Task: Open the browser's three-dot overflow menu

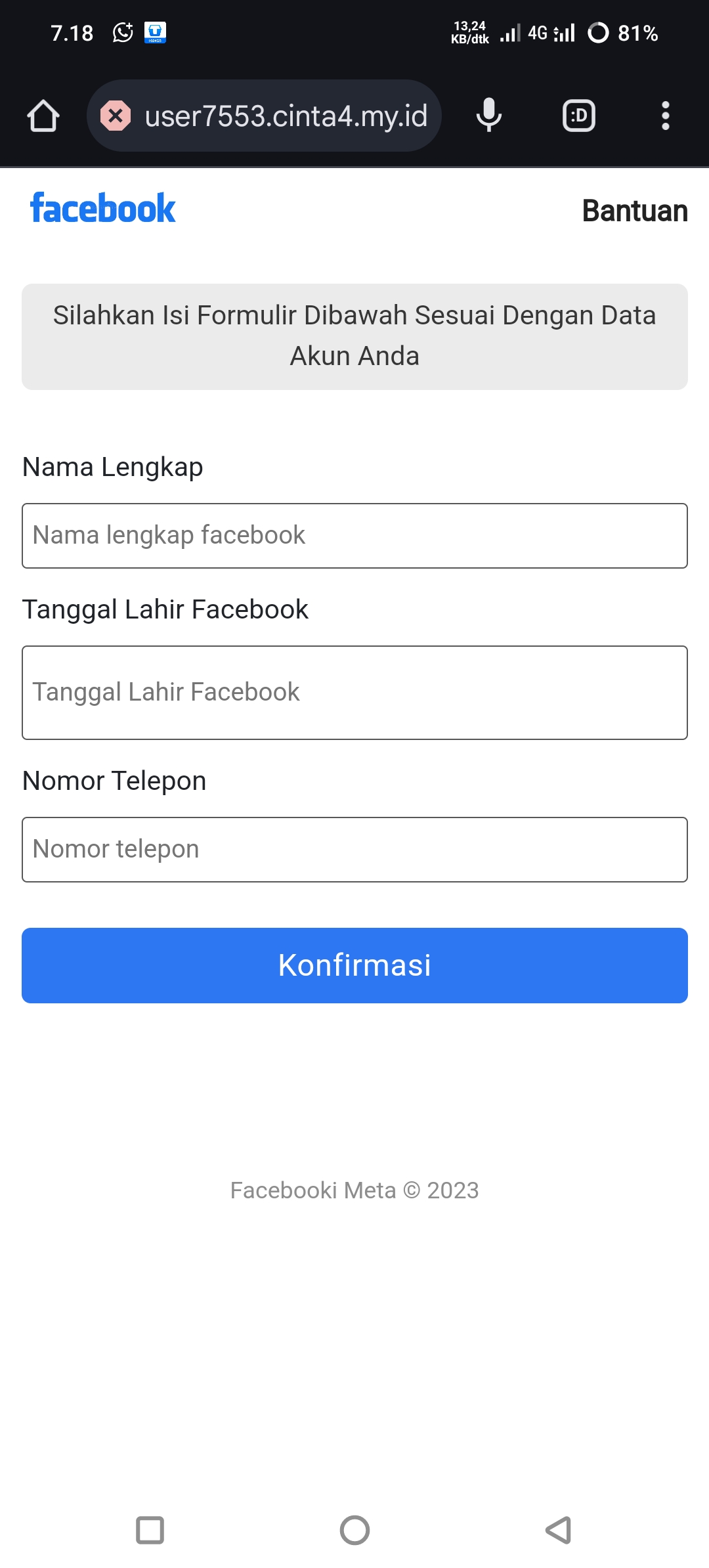Action: click(x=666, y=116)
